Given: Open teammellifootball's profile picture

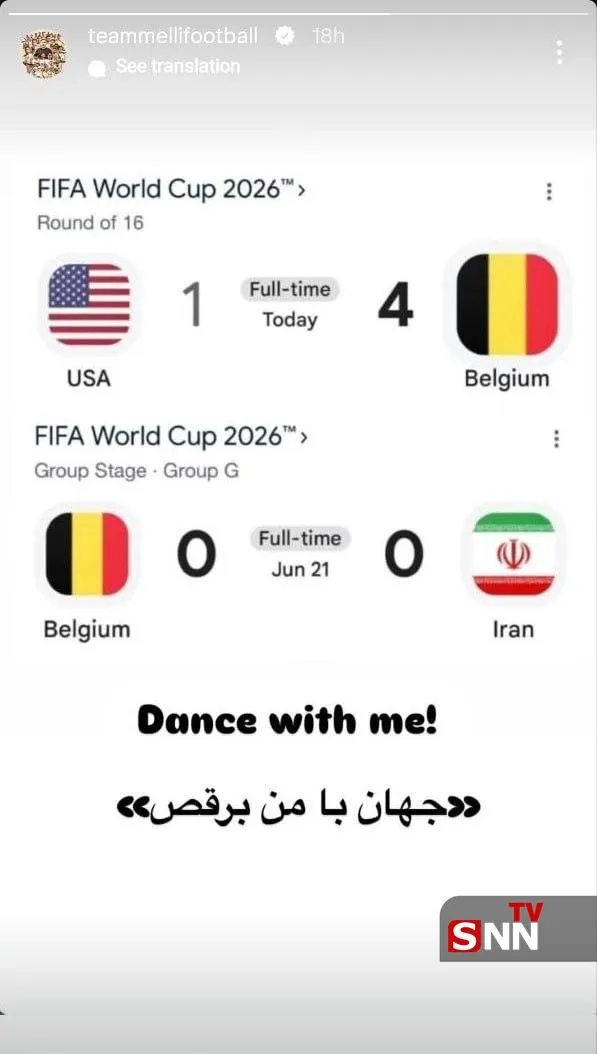Looking at the screenshot, I should point(44,54).
